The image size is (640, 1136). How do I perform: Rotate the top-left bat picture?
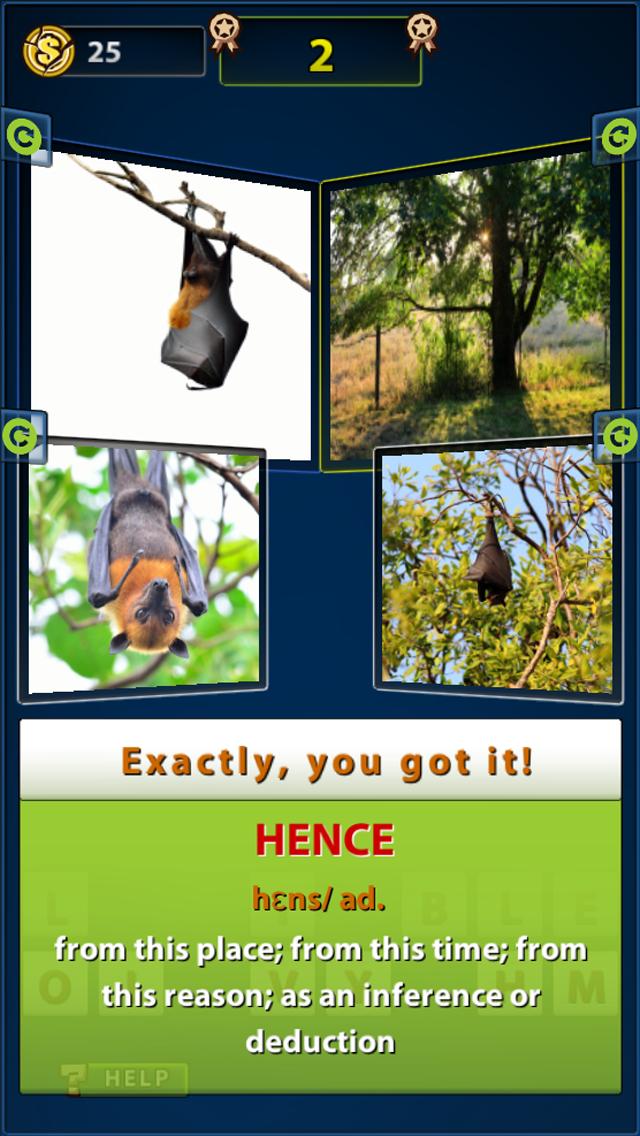pyautogui.click(x=22, y=135)
